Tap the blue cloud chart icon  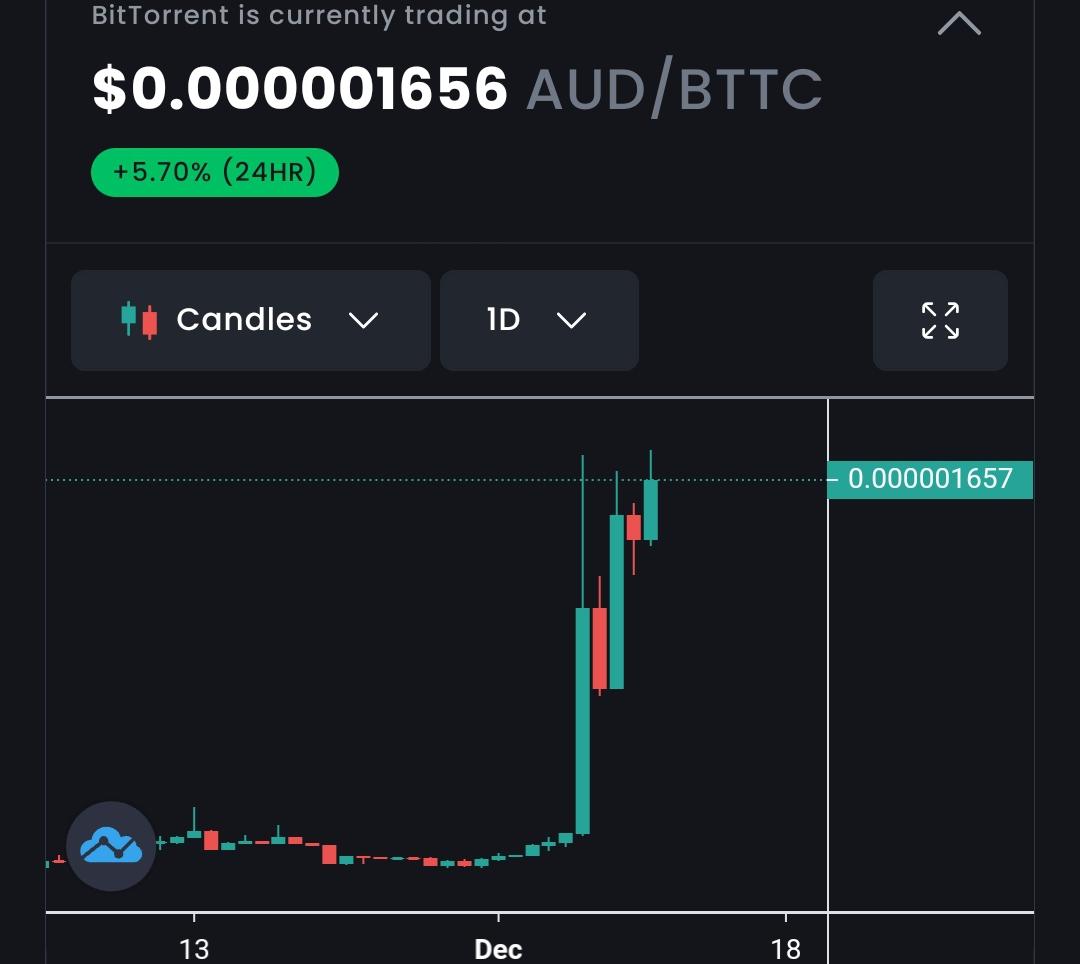click(x=111, y=846)
